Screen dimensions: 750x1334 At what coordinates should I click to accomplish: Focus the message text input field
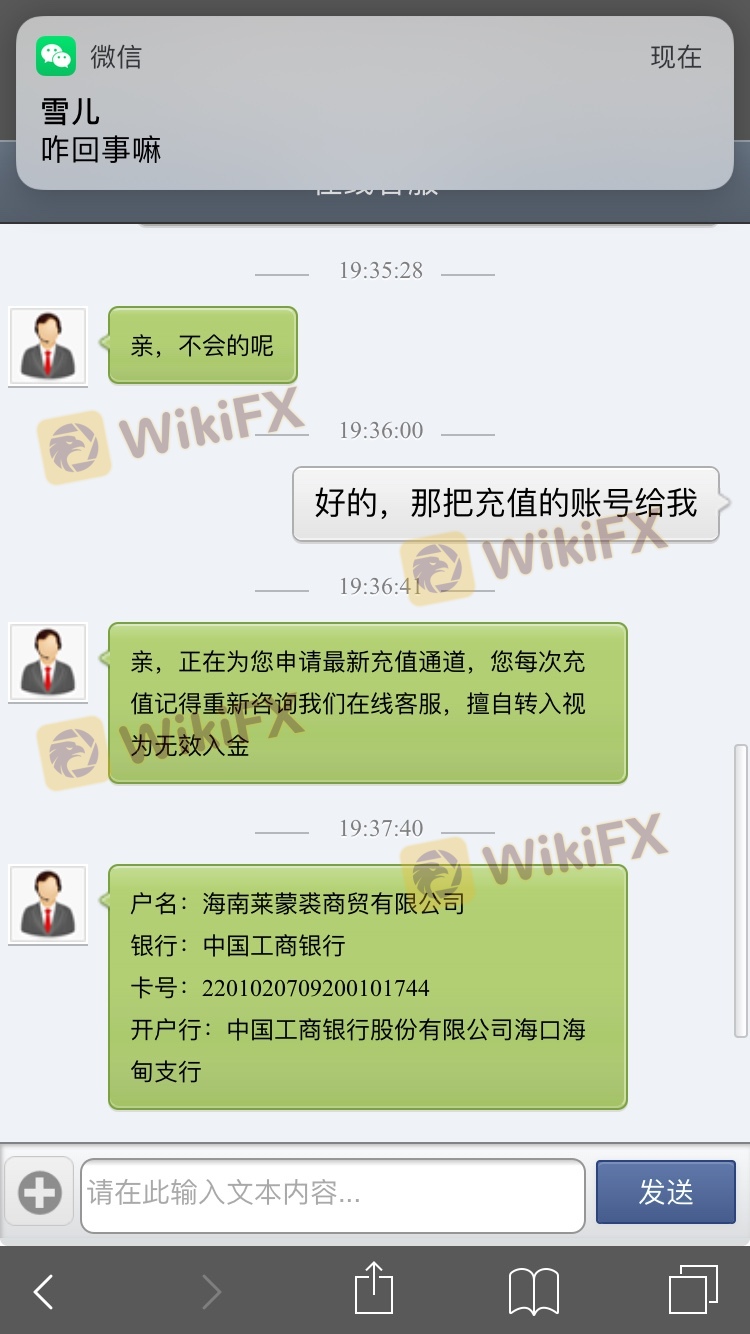coord(332,1195)
